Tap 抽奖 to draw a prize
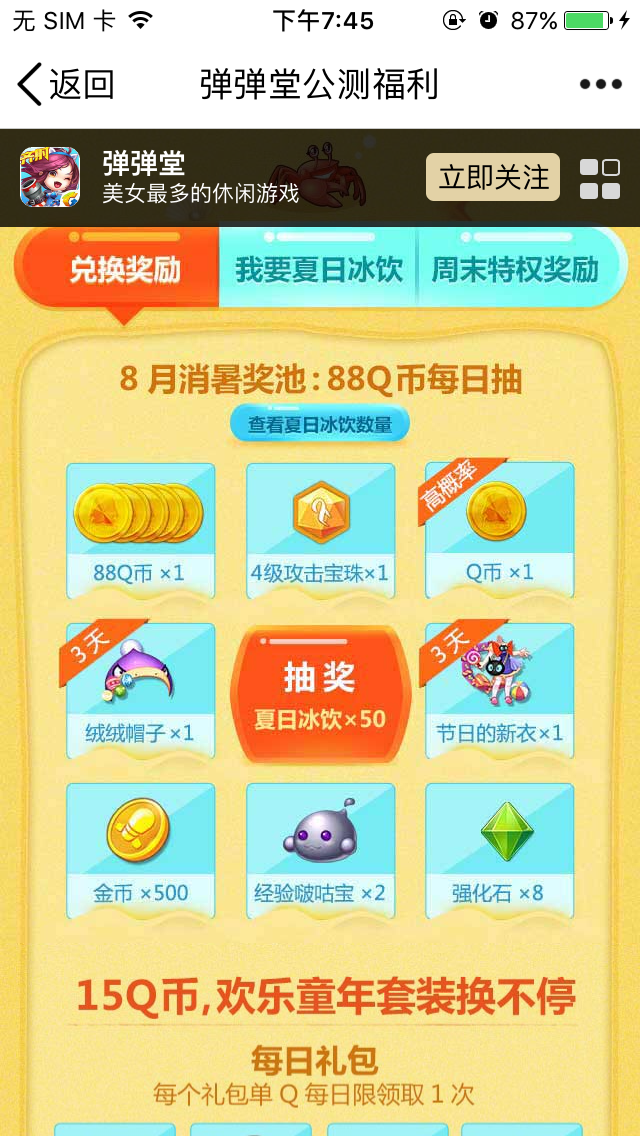The image size is (640, 1136). click(x=320, y=694)
